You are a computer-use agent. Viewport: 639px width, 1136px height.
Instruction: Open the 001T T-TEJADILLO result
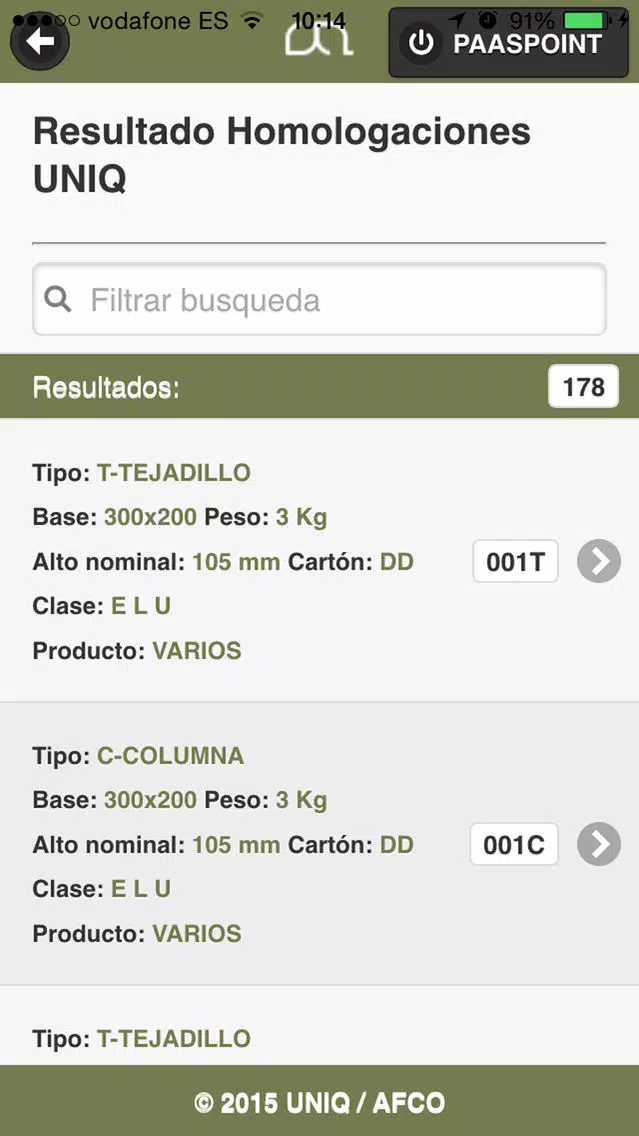[x=320, y=560]
